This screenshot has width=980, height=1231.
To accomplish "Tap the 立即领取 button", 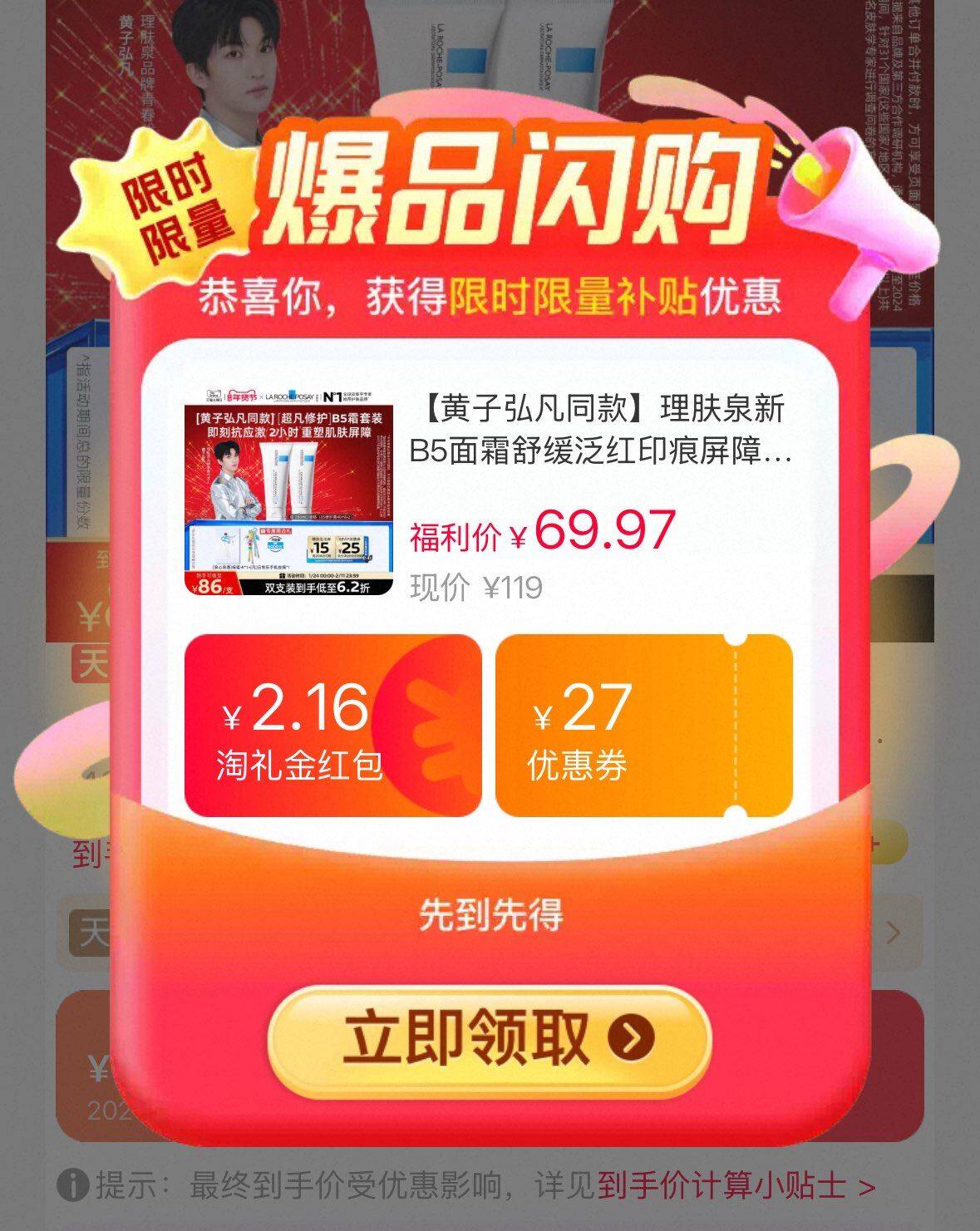I will (x=489, y=1037).
